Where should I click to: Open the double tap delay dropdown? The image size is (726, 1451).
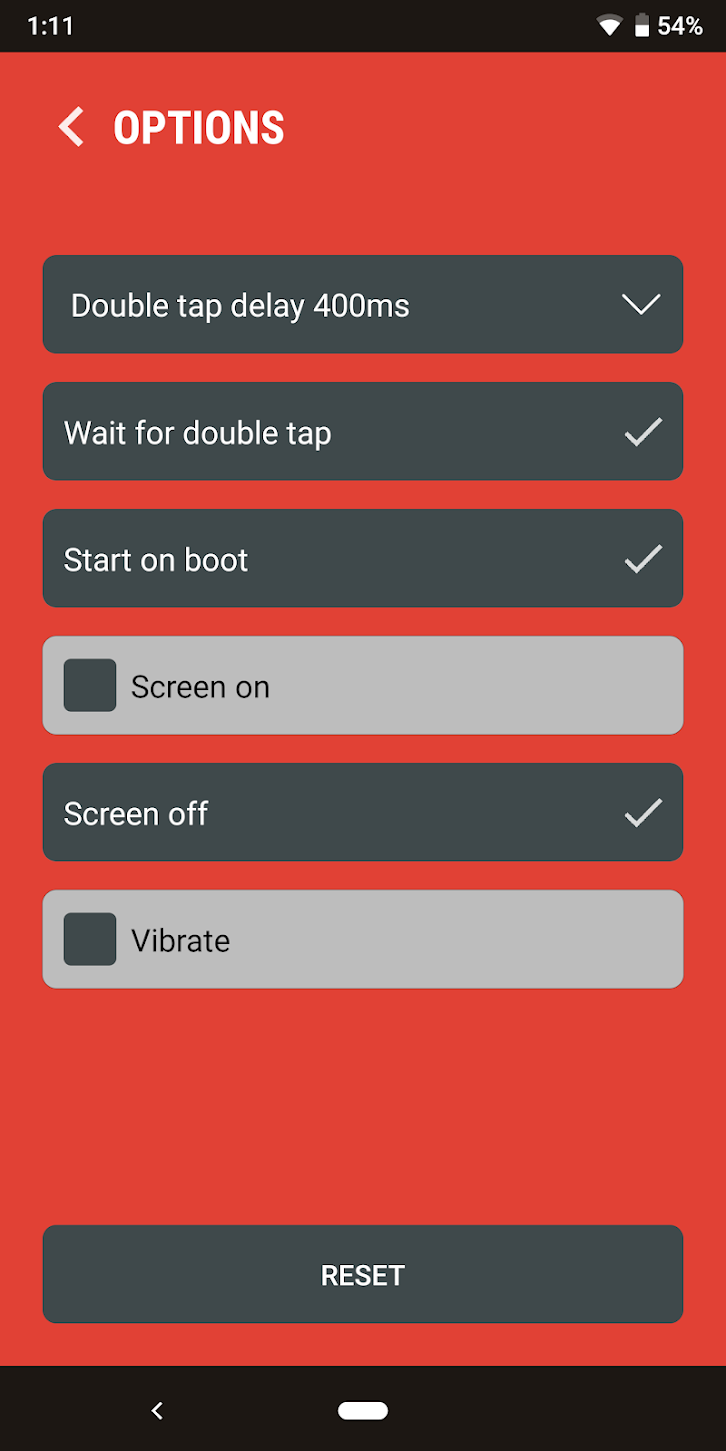pos(362,305)
